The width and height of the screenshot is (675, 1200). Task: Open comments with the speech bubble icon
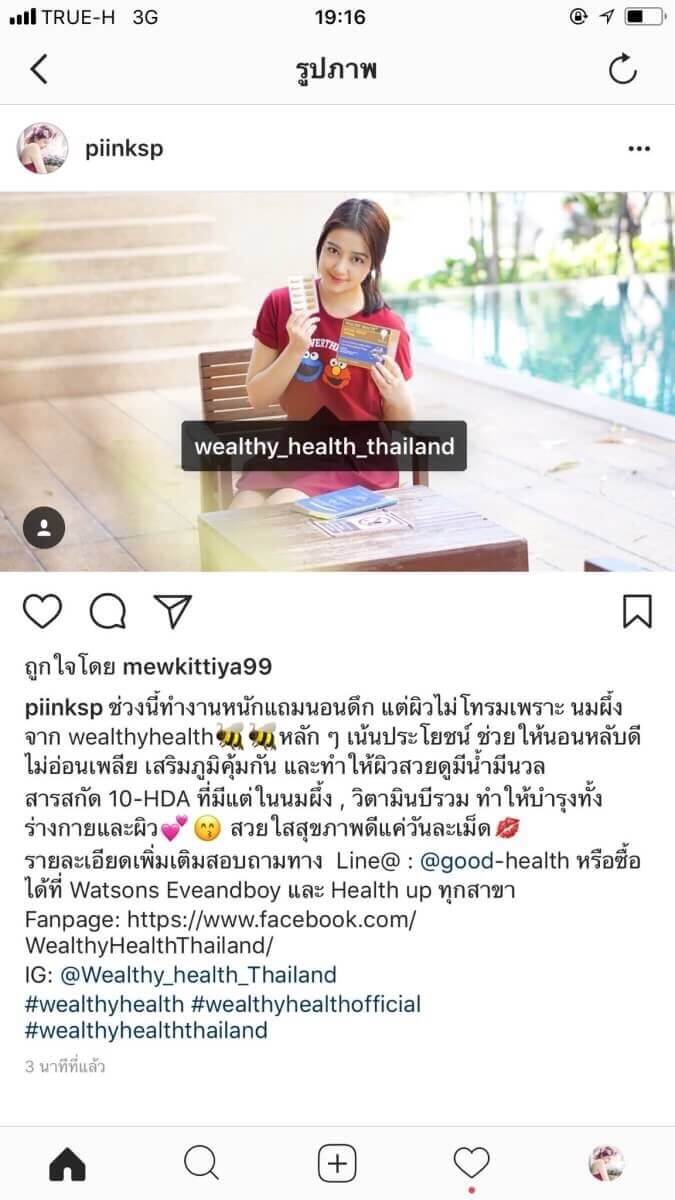(107, 611)
